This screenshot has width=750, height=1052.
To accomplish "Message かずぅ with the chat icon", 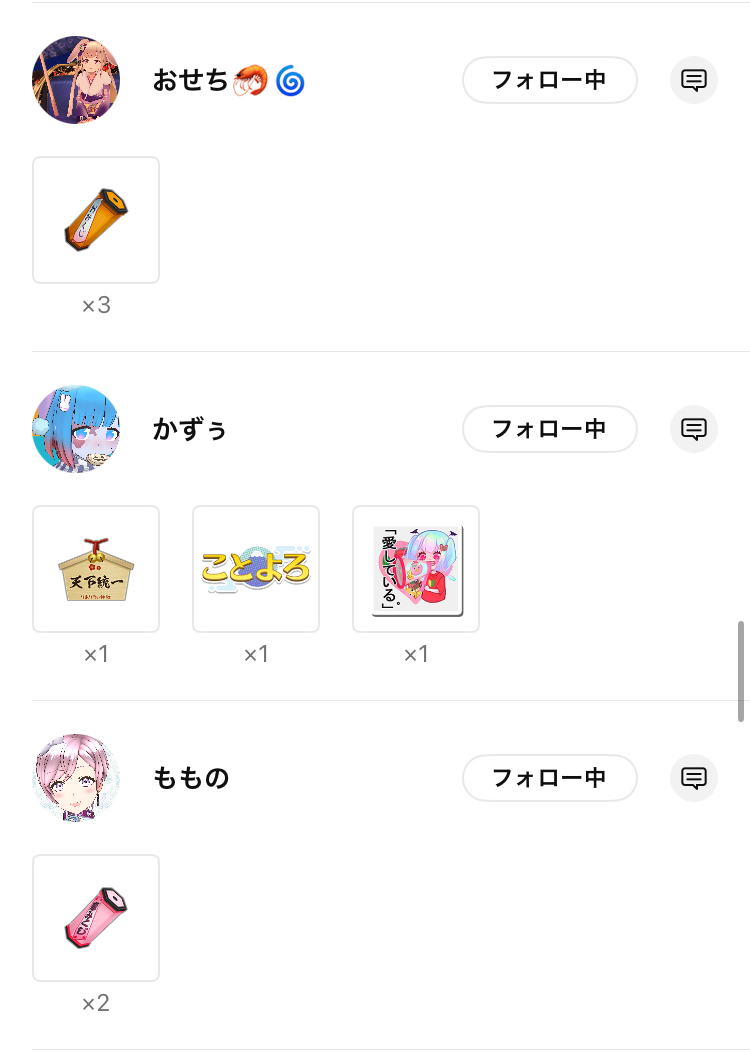I will click(x=693, y=429).
